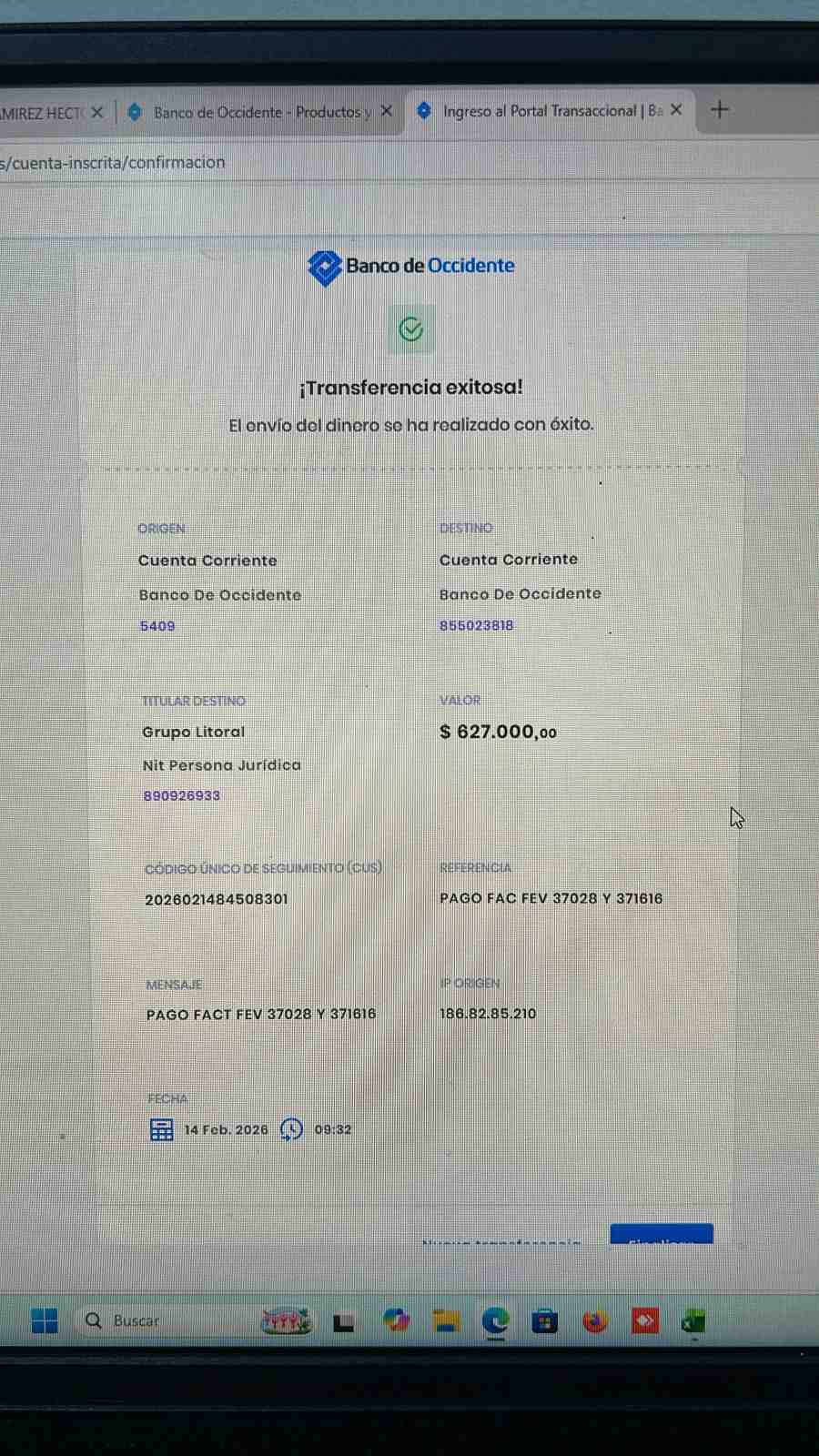Open the Windows Start menu
The height and width of the screenshot is (1456, 819).
45,1320
